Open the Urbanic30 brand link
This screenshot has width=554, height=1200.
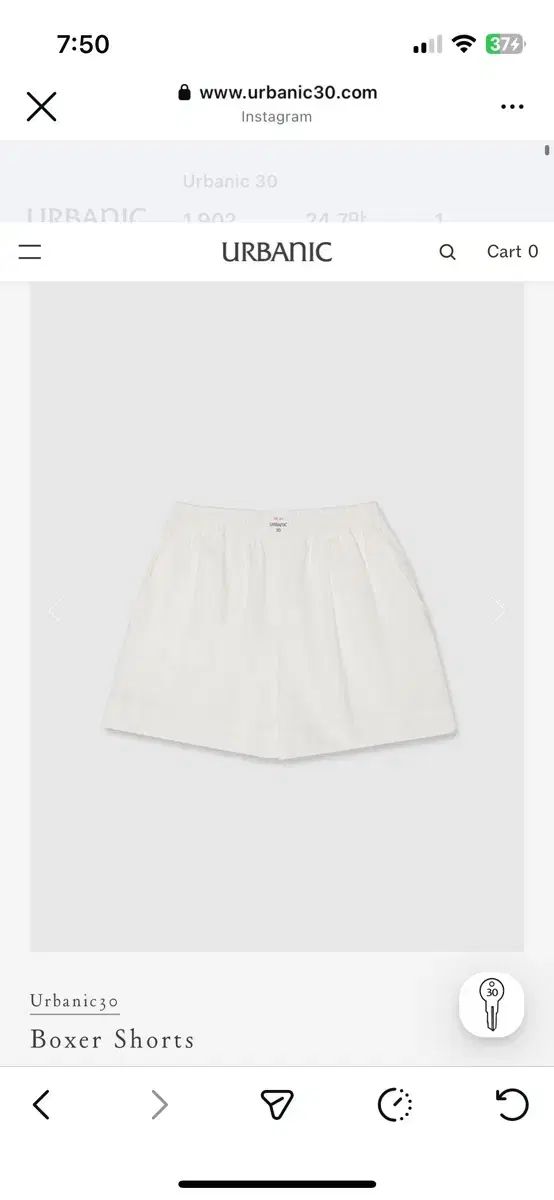(75, 1001)
